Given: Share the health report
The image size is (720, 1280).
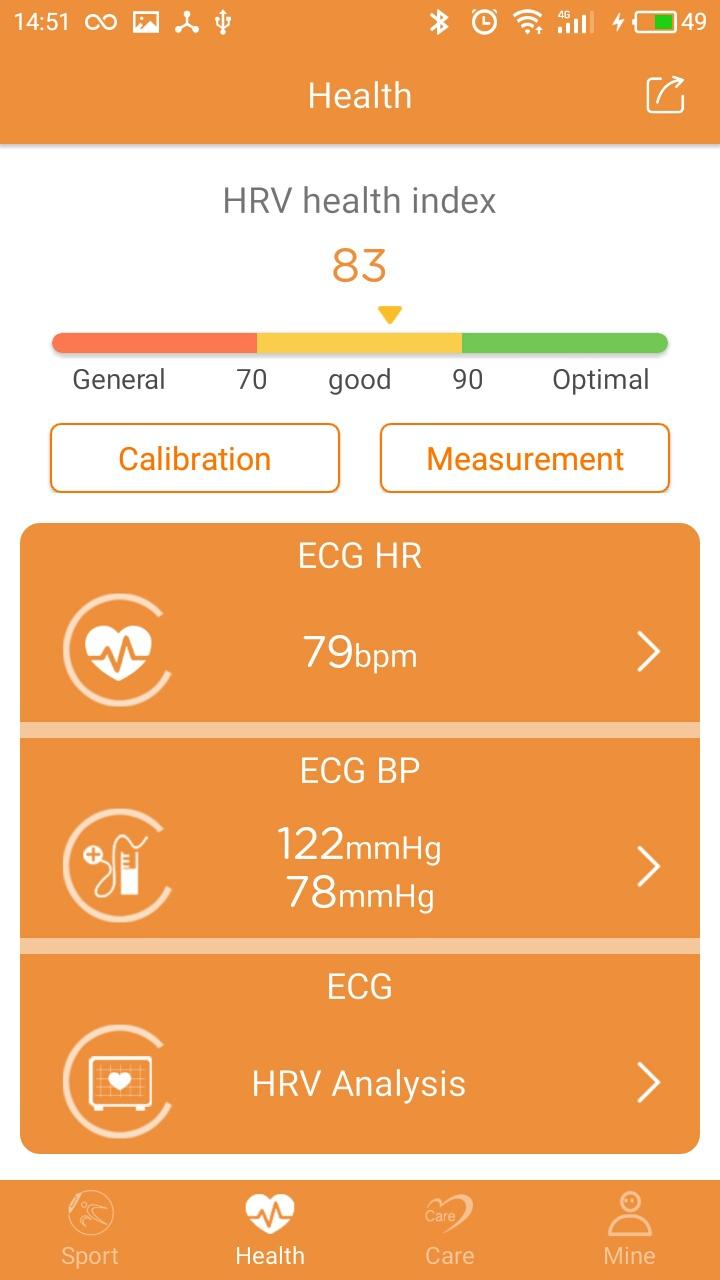Looking at the screenshot, I should pyautogui.click(x=665, y=95).
